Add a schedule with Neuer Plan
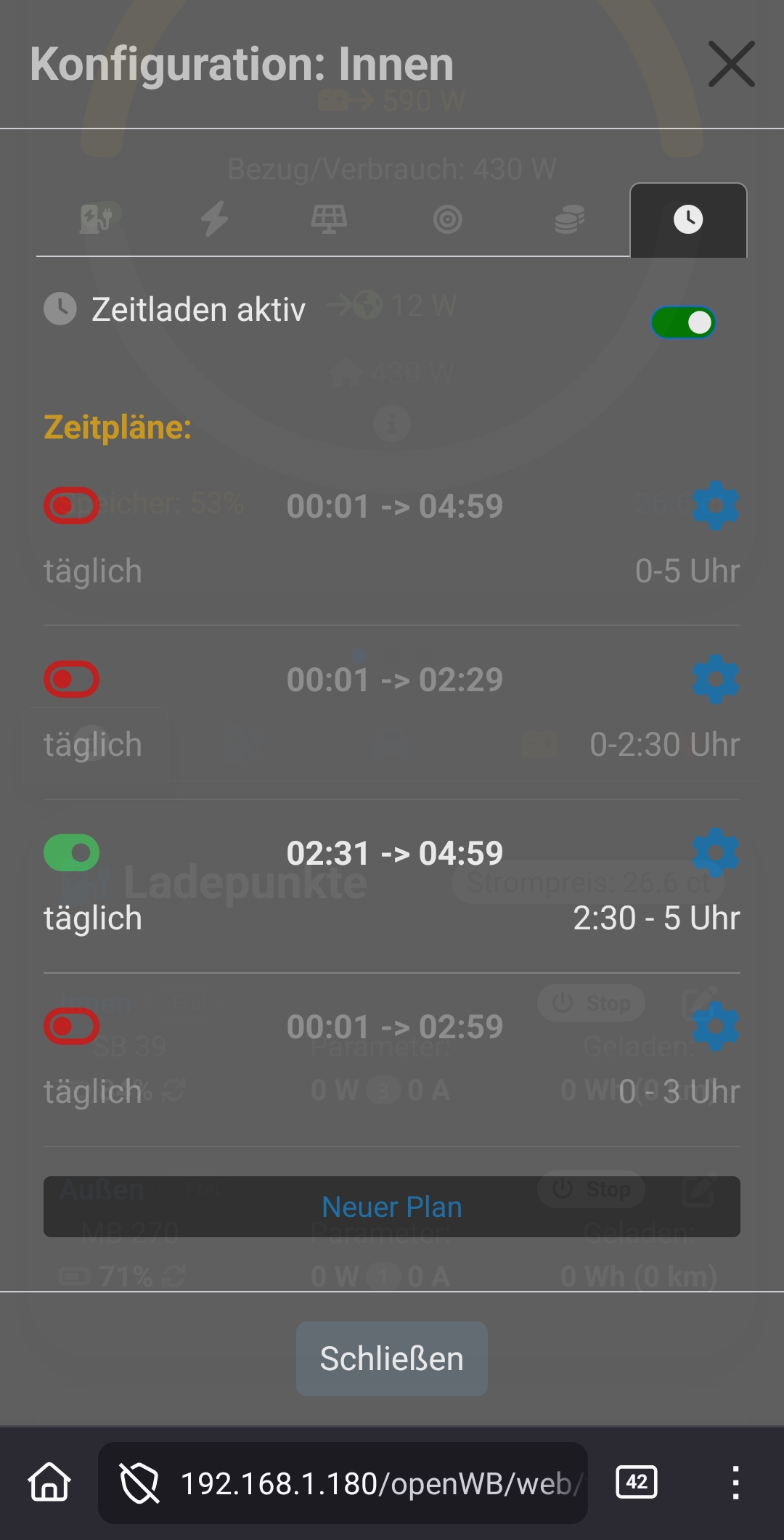The image size is (784, 1540). pos(392,1207)
